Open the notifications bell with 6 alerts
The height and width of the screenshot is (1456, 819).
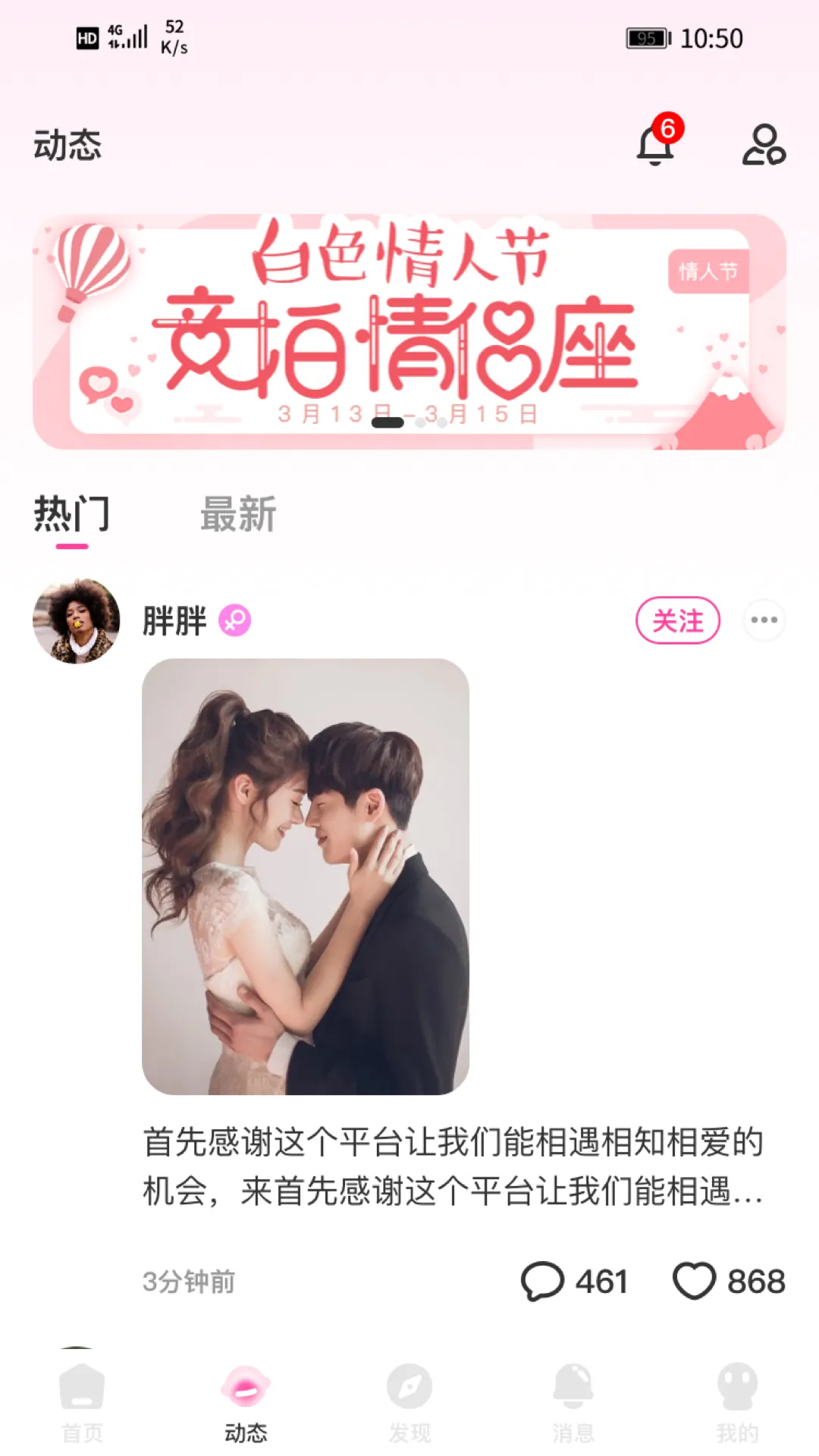tap(656, 143)
